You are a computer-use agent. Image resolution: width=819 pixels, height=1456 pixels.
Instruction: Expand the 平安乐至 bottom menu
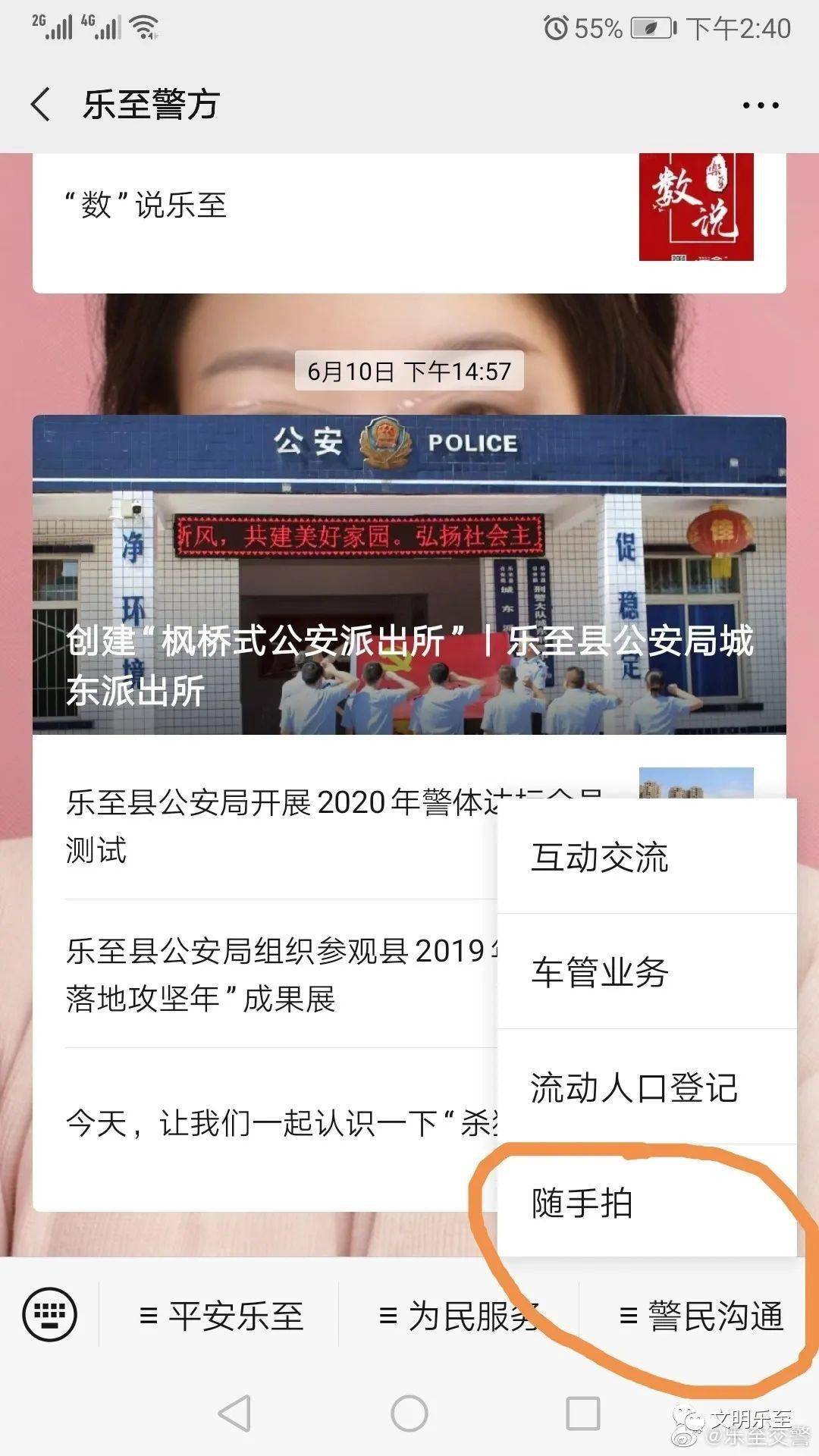click(x=221, y=1316)
